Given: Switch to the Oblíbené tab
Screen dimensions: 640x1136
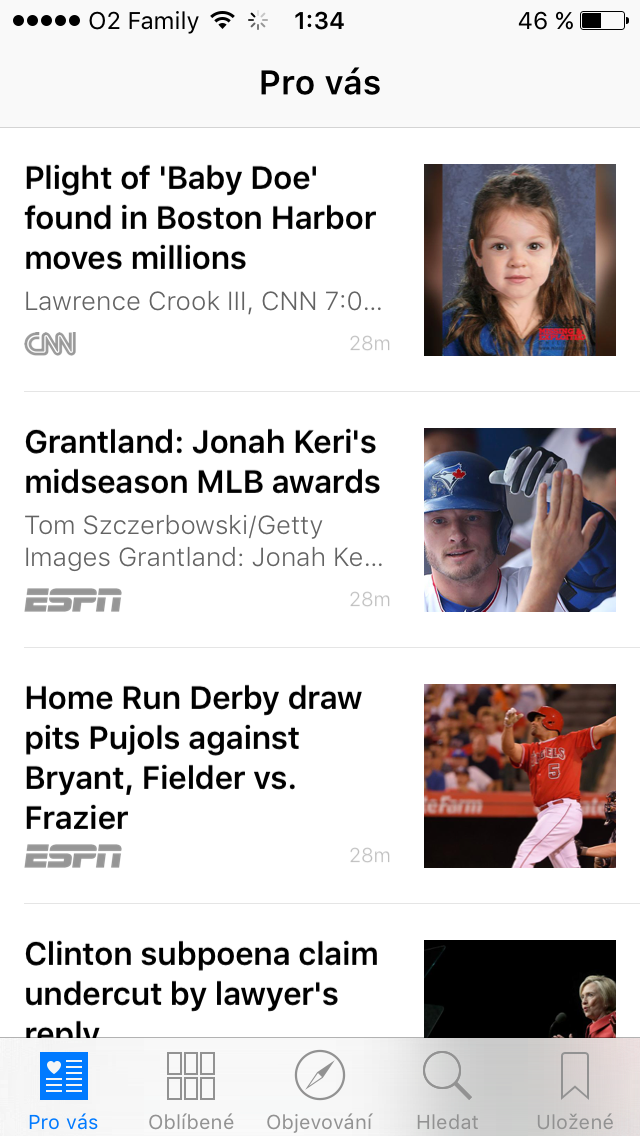Looking at the screenshot, I should coord(191,1090).
